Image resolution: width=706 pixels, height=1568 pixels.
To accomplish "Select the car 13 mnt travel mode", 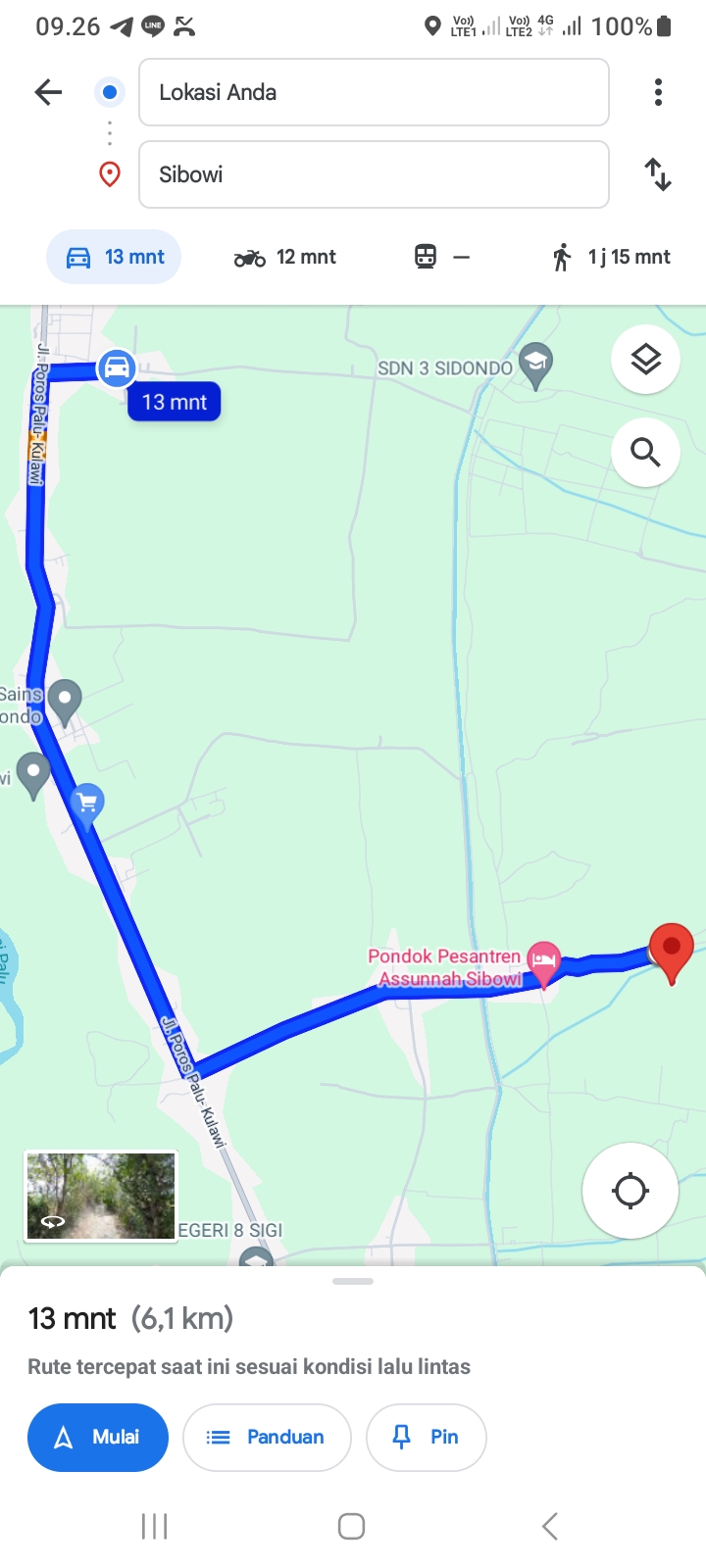I will click(114, 257).
